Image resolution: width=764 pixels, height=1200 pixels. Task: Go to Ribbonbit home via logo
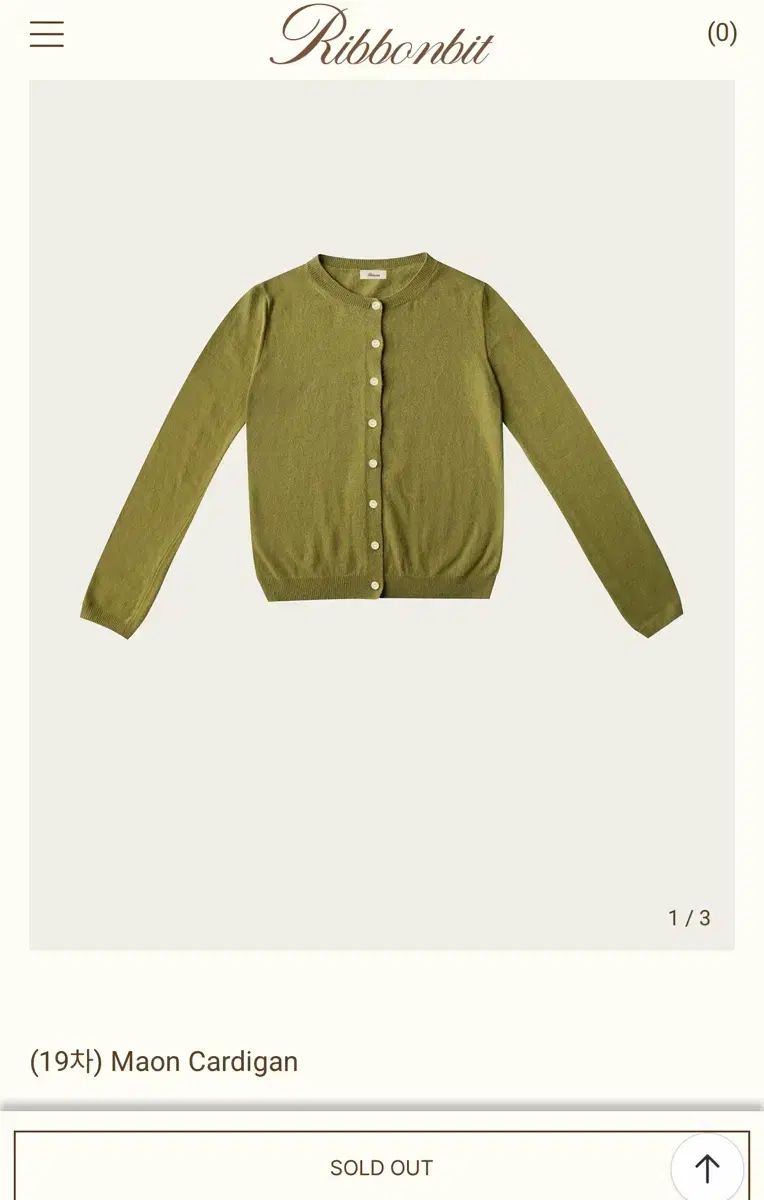382,36
